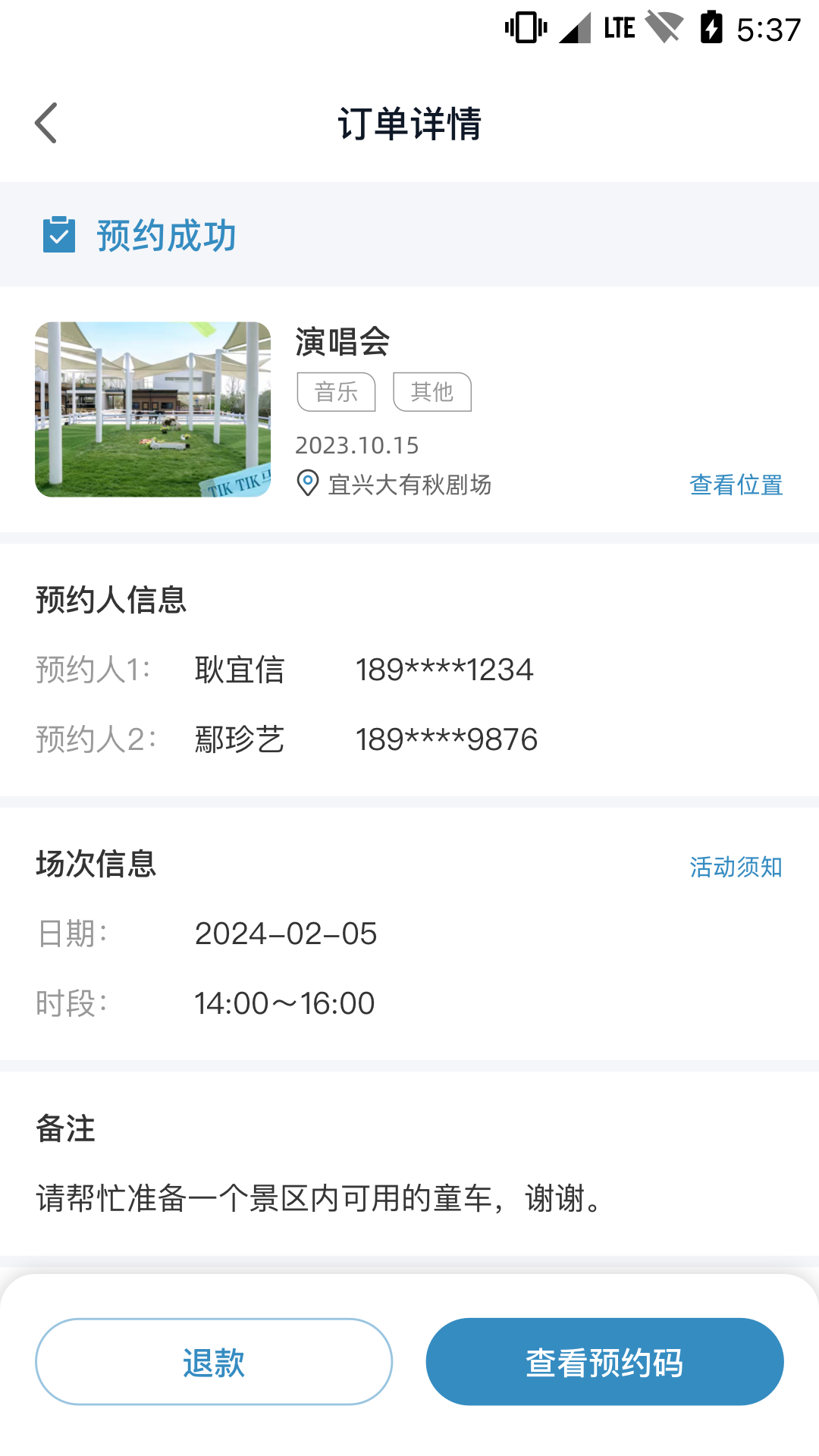Screen dimensions: 819x1456
Task: Expand the 场次信息 session section
Action: (96, 864)
